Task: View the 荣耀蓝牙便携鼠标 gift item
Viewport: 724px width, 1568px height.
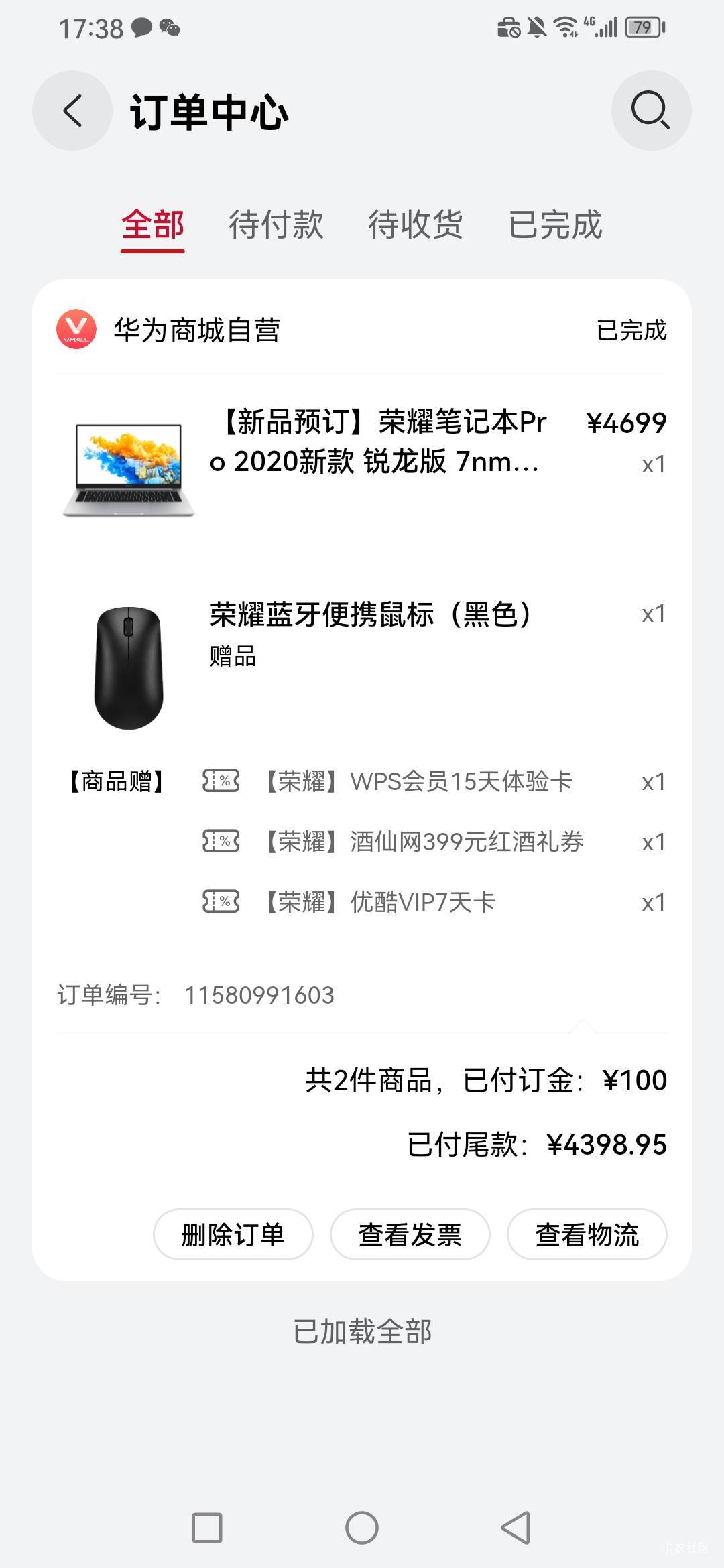Action: click(x=370, y=615)
